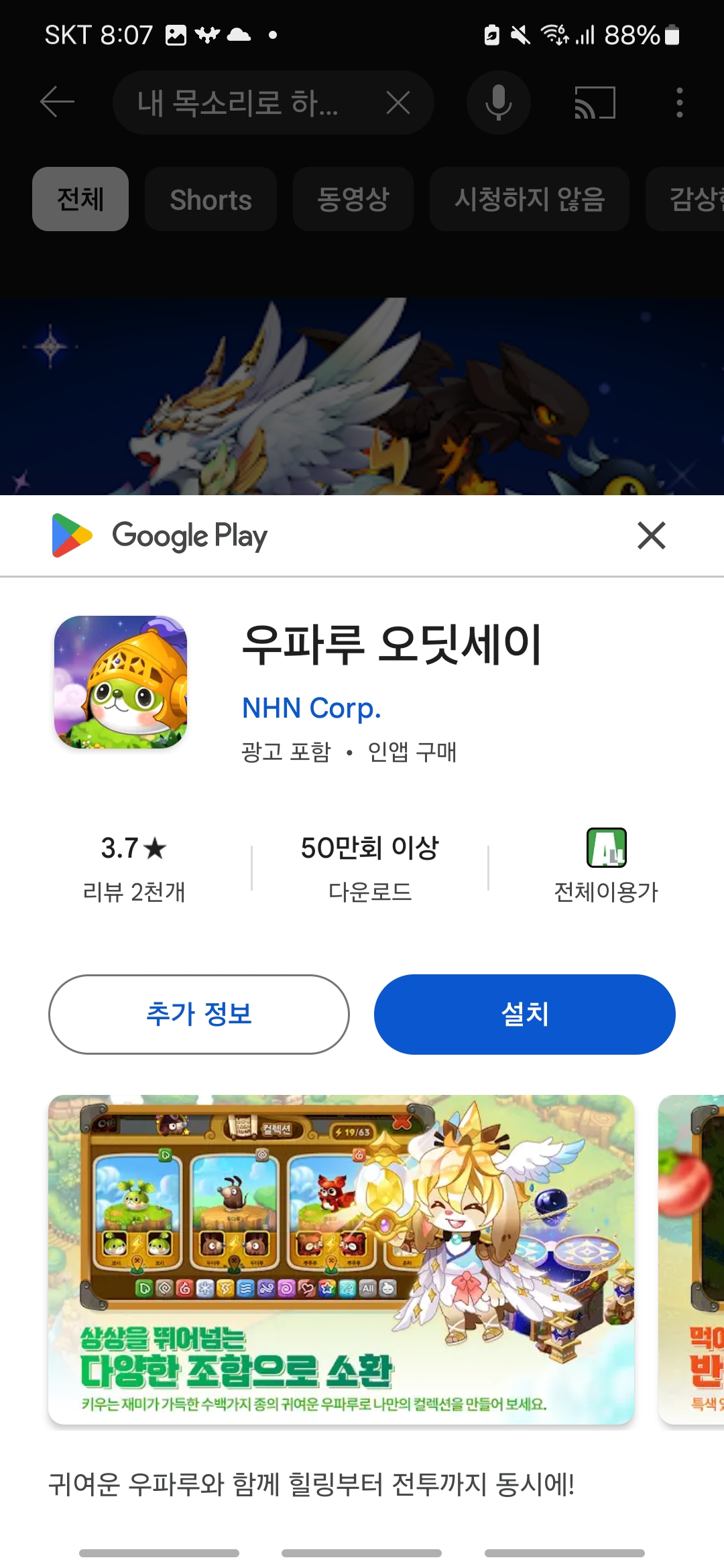This screenshot has width=724, height=1568.
Task: Start voice search with the microphone
Action: pos(498,103)
